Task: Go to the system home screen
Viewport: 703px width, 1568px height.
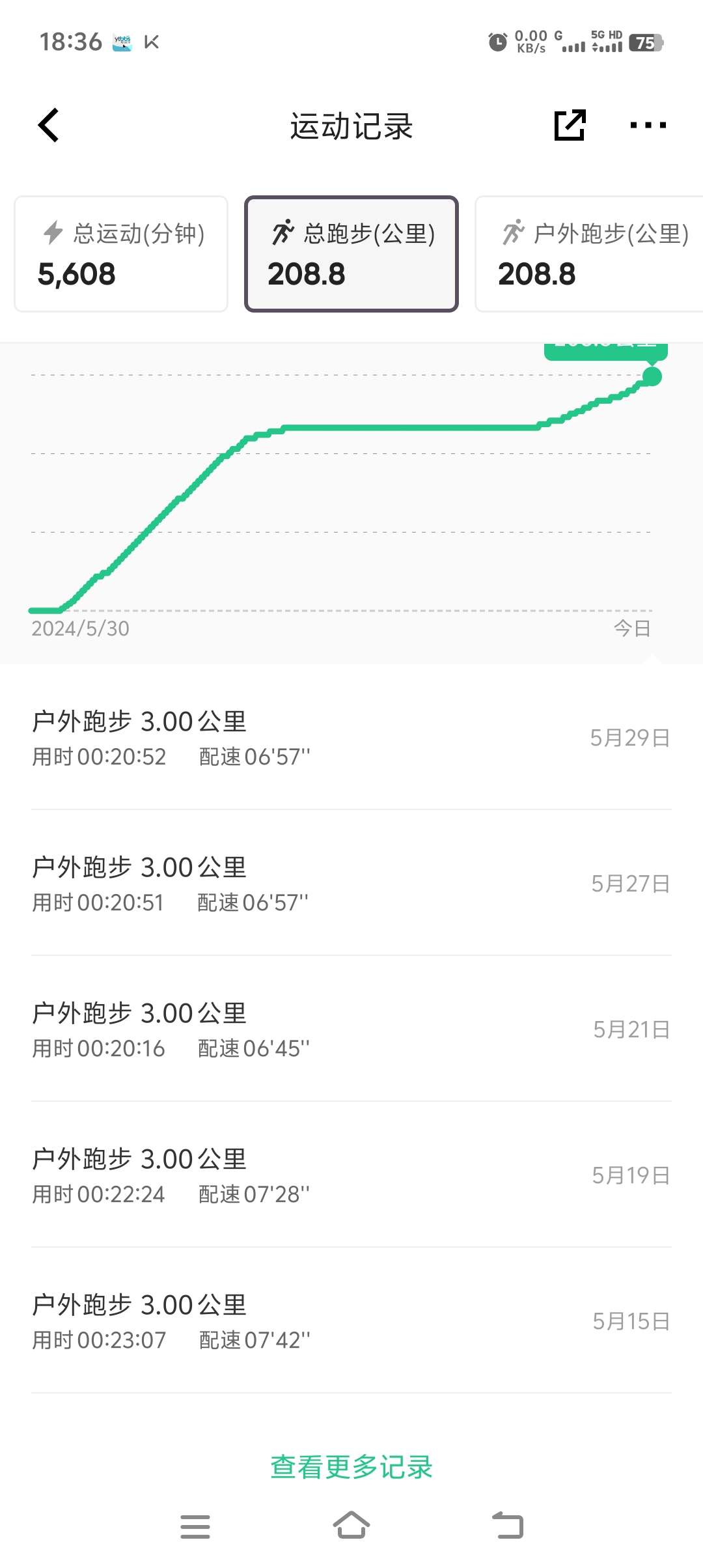Action: point(351,1526)
